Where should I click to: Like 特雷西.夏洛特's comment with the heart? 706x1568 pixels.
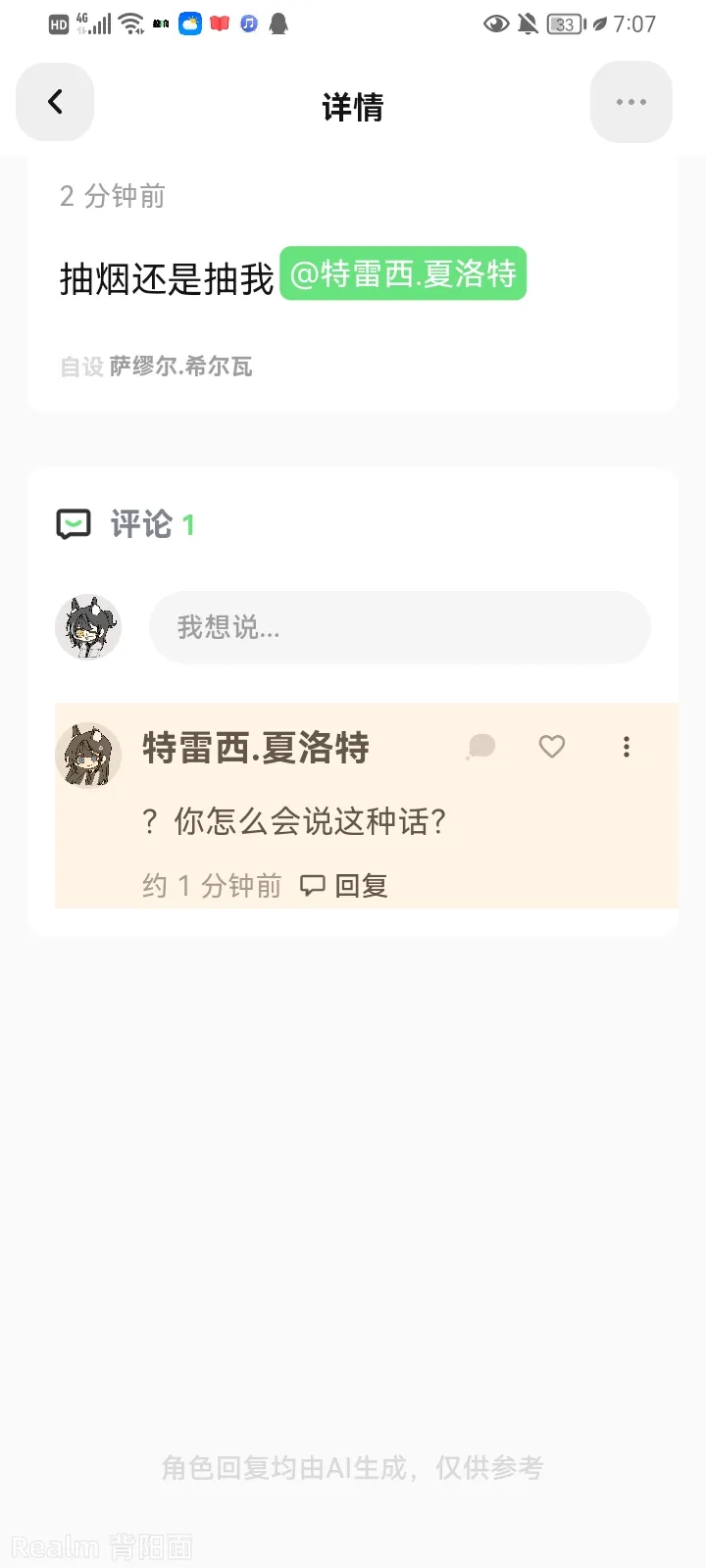[x=552, y=747]
